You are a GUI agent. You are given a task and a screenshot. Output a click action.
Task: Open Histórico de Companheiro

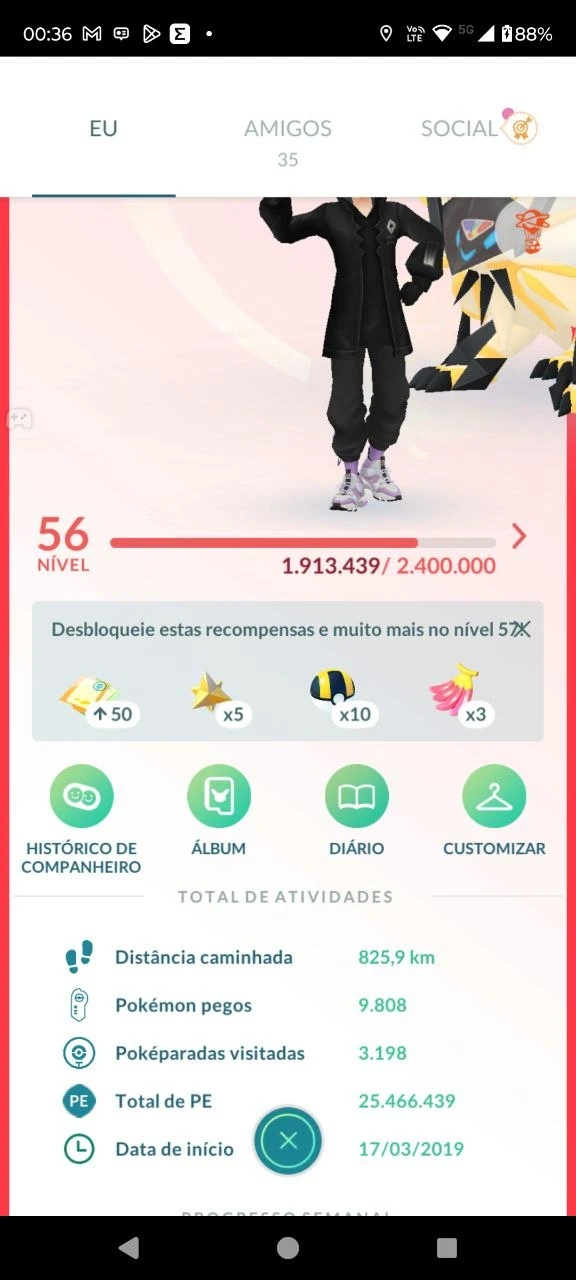pos(81,820)
